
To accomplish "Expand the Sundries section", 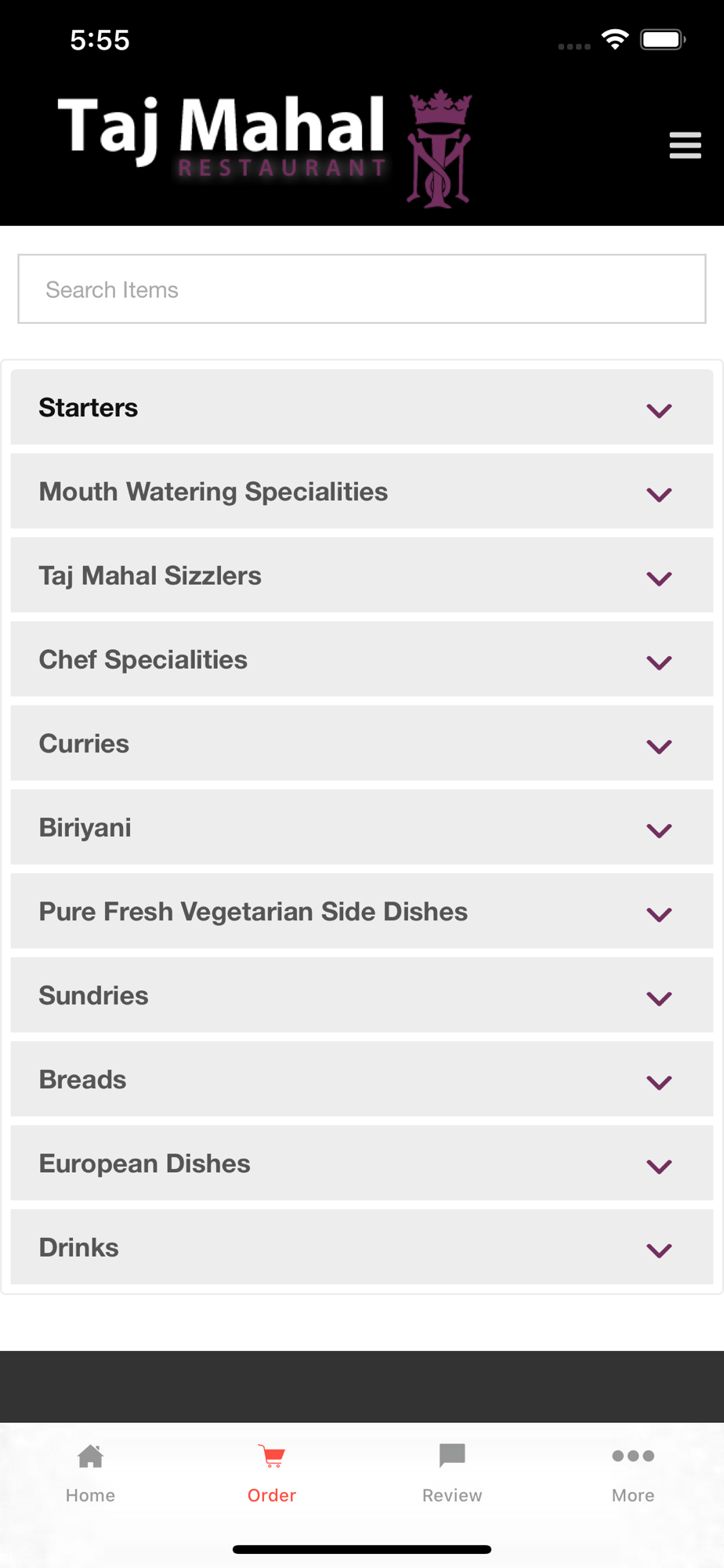I will 362,996.
